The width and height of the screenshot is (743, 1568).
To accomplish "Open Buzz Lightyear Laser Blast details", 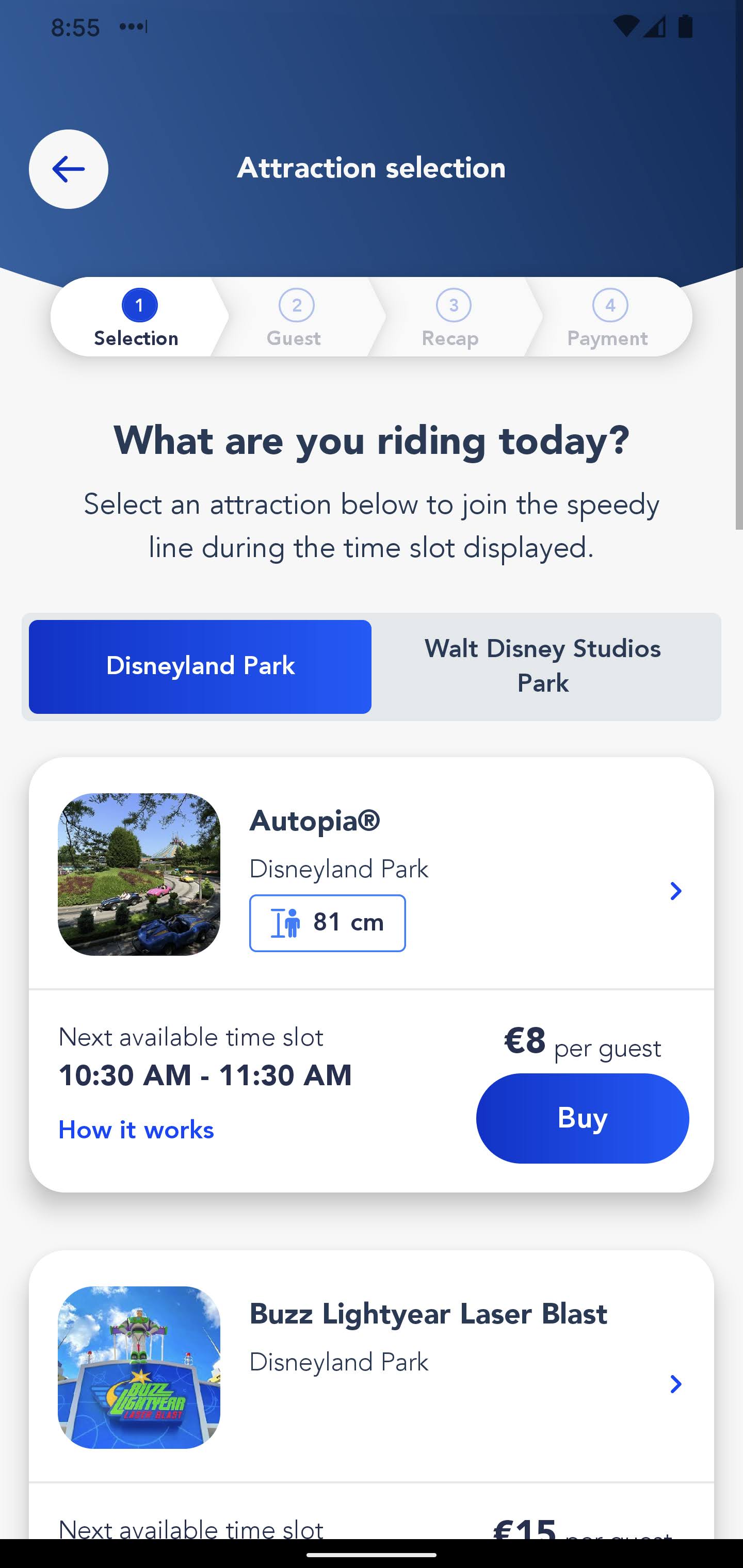I will pyautogui.click(x=675, y=1384).
